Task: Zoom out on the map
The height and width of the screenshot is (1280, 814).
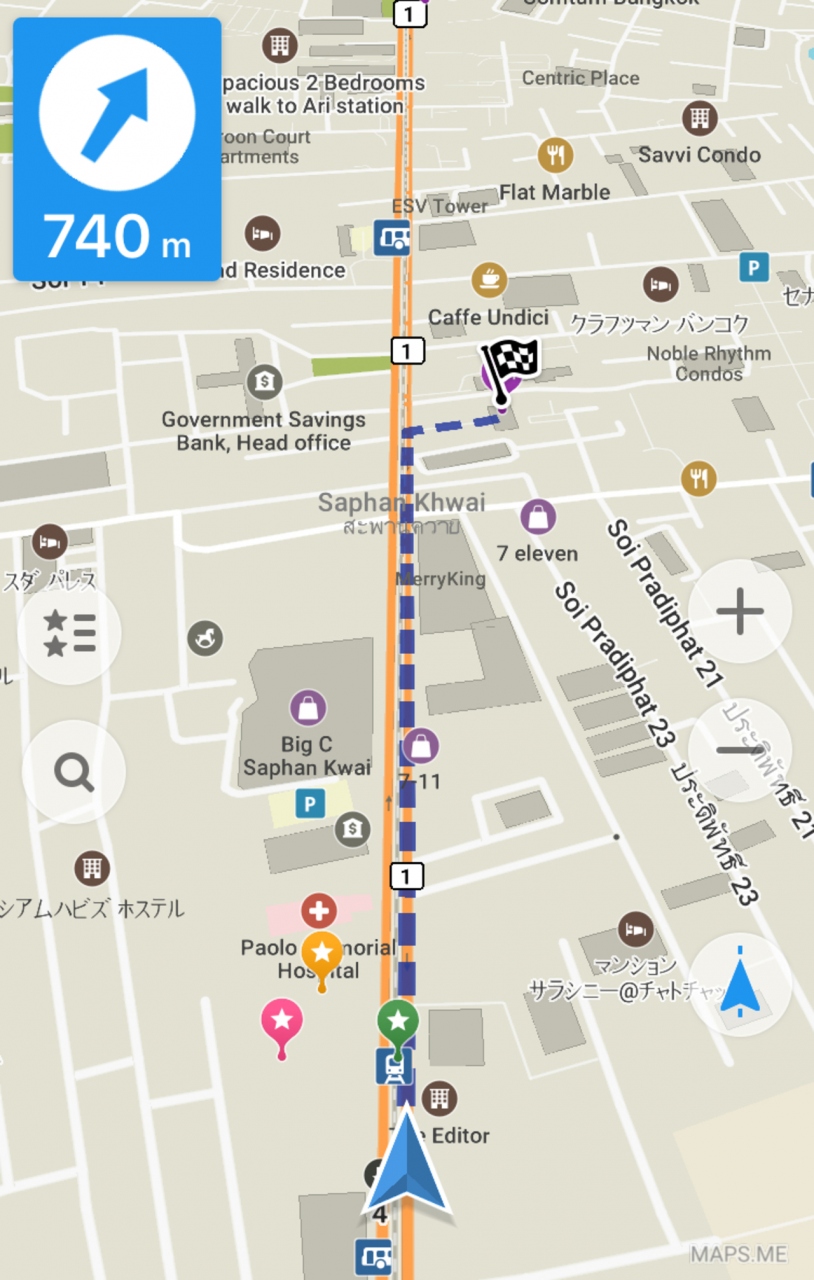Action: (740, 750)
